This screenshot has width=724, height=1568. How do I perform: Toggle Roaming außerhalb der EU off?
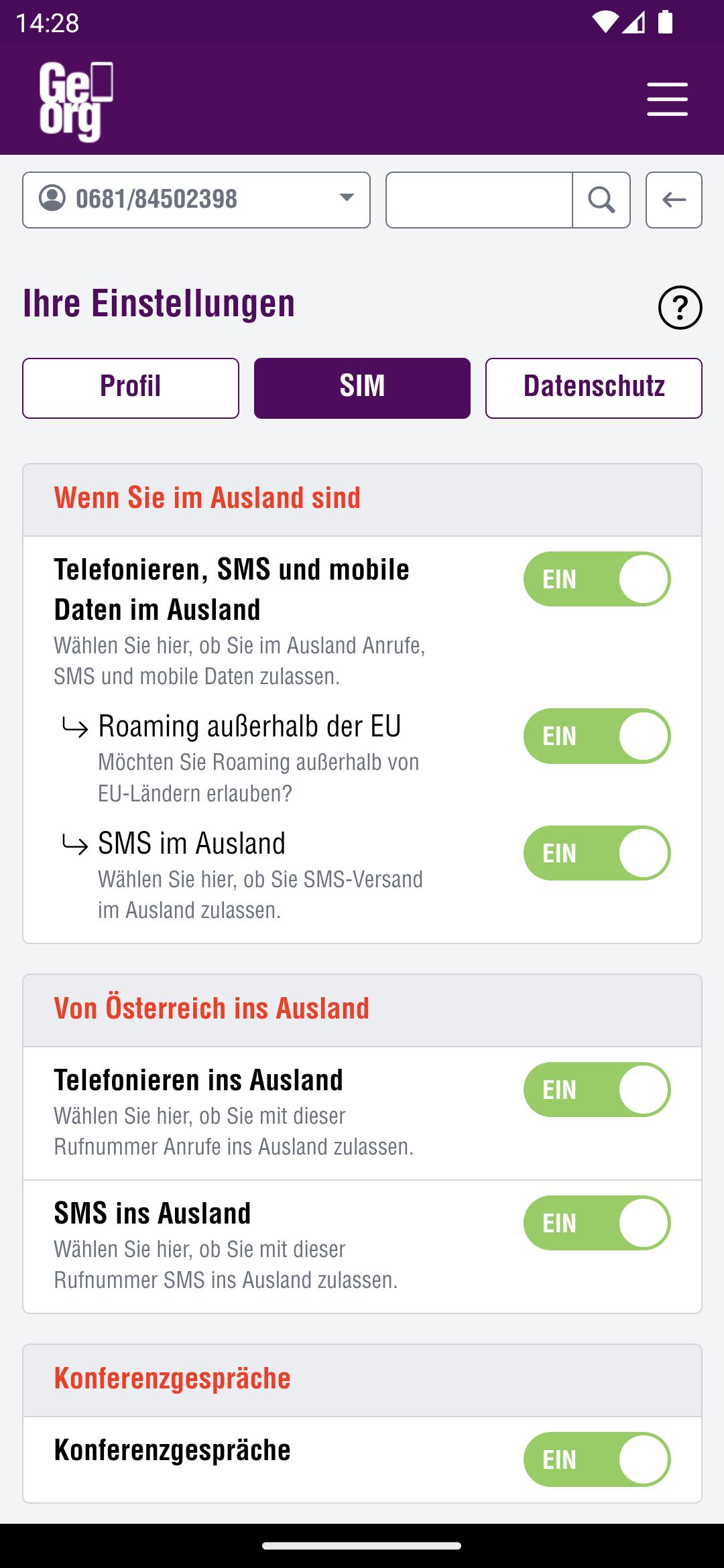pos(597,736)
